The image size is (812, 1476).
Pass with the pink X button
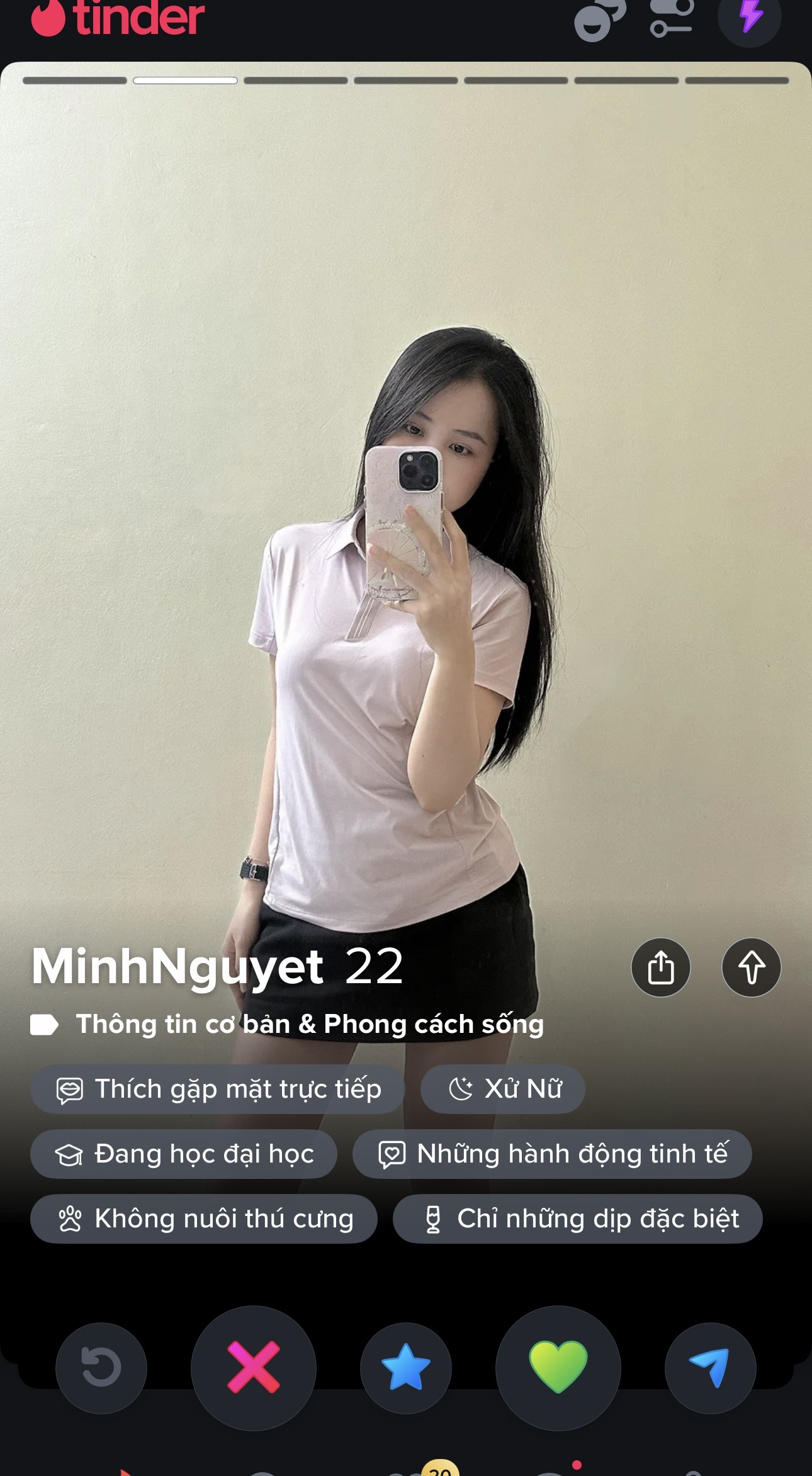(253, 1367)
